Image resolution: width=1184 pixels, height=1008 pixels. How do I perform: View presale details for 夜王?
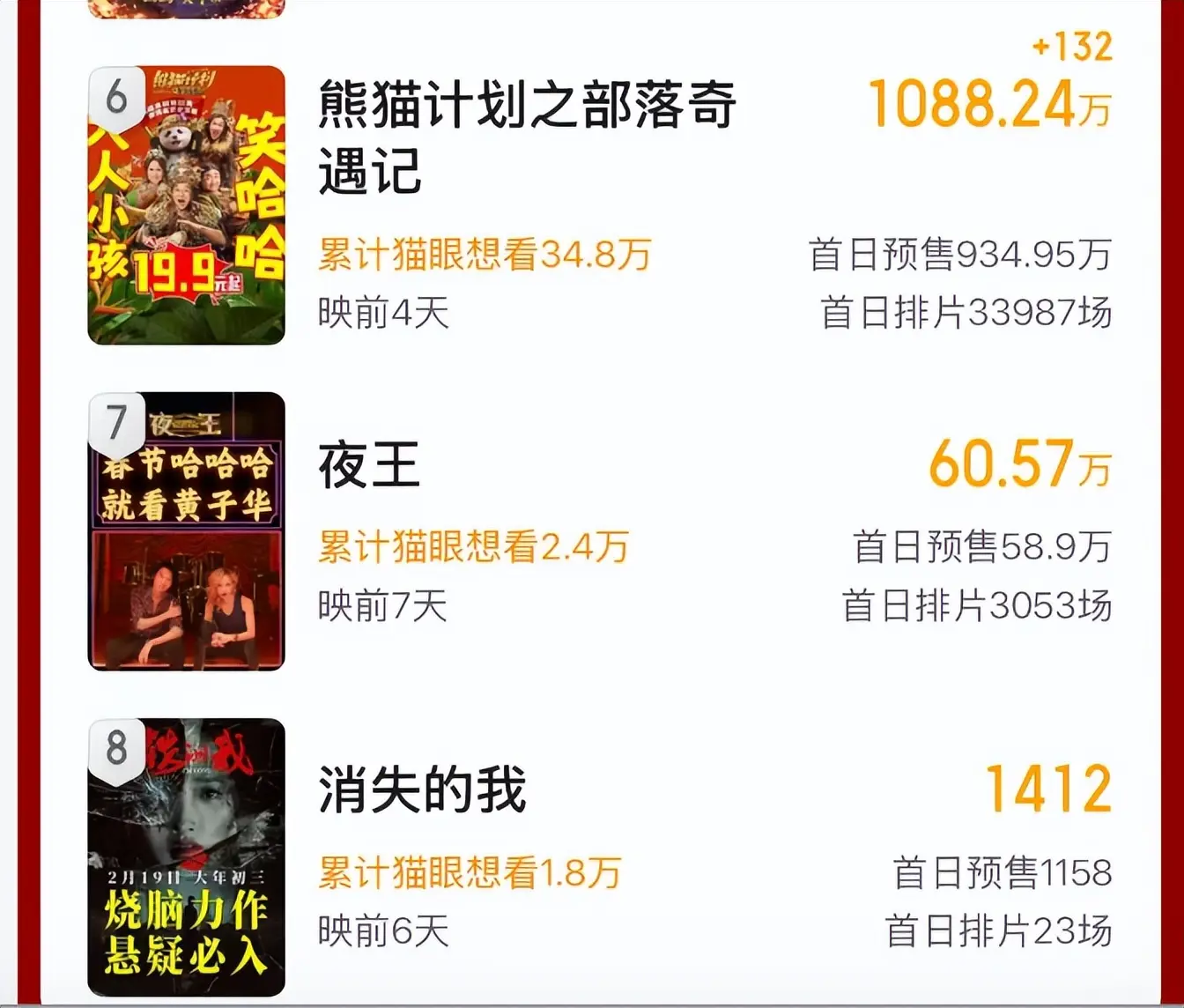980,546
